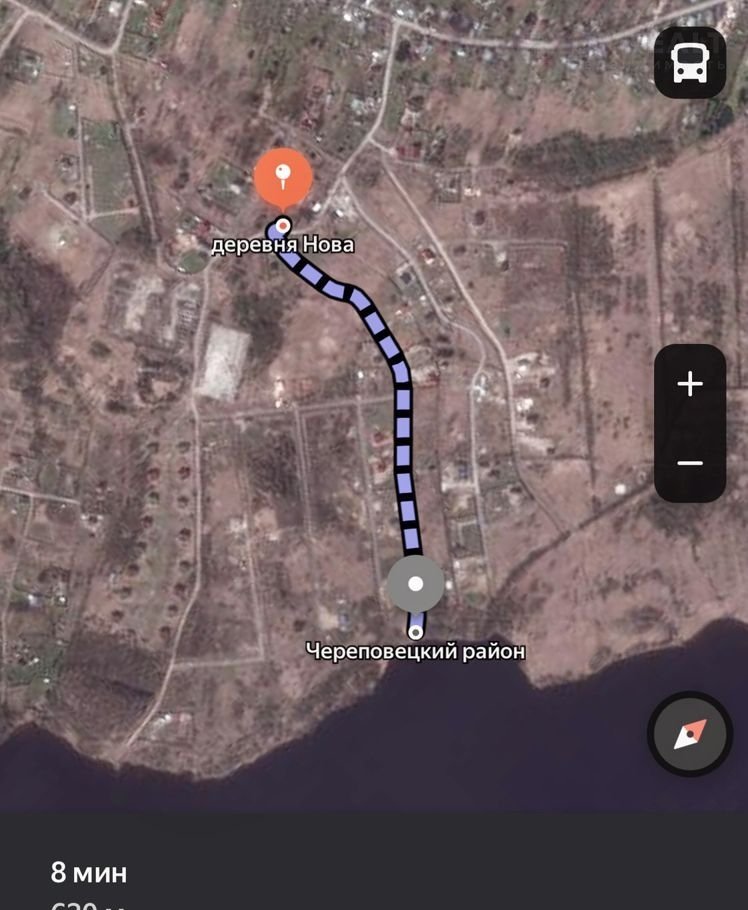Tap the compass to reorient the map

[689, 734]
